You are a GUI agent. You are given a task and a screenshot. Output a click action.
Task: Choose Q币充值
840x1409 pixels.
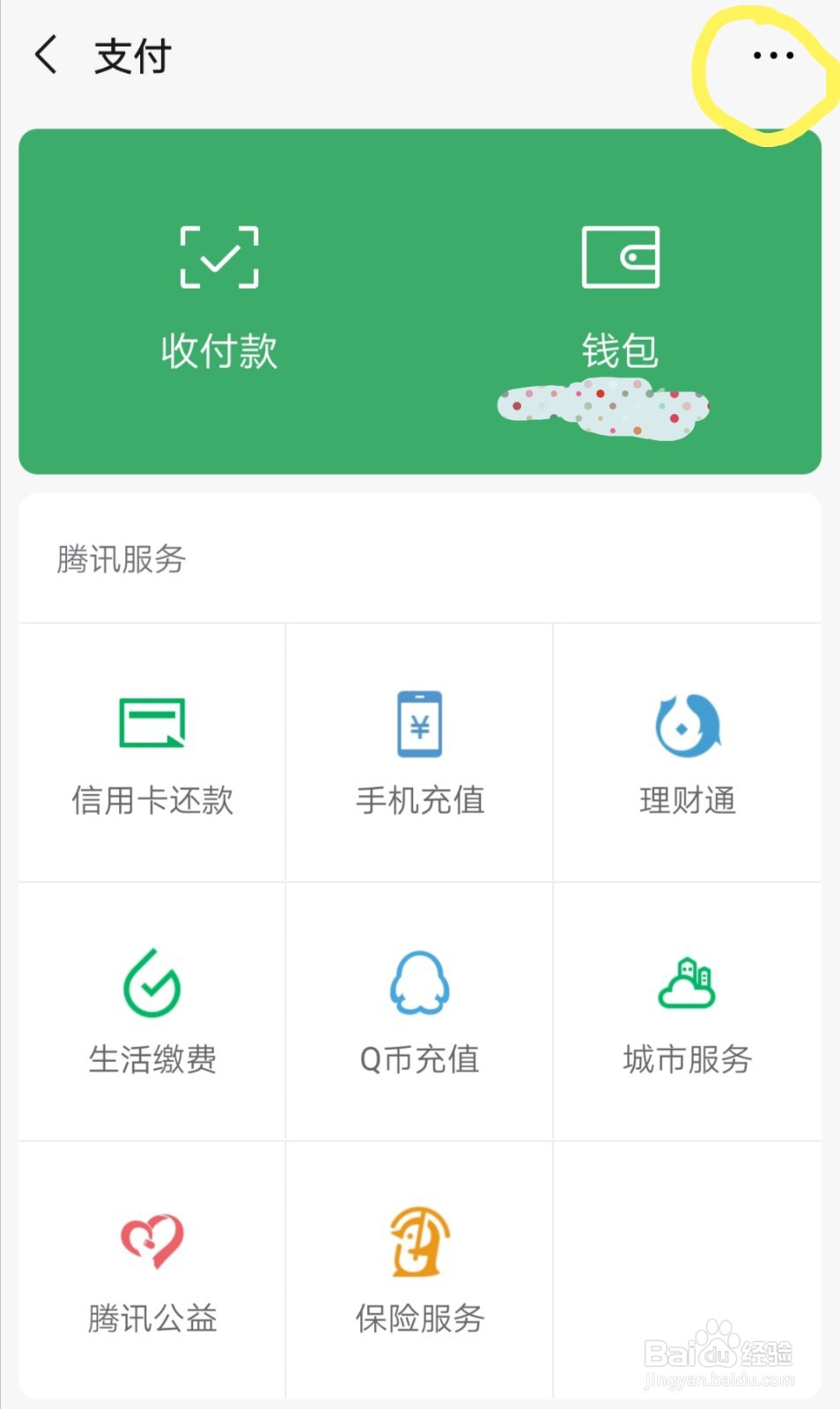[x=420, y=1012]
